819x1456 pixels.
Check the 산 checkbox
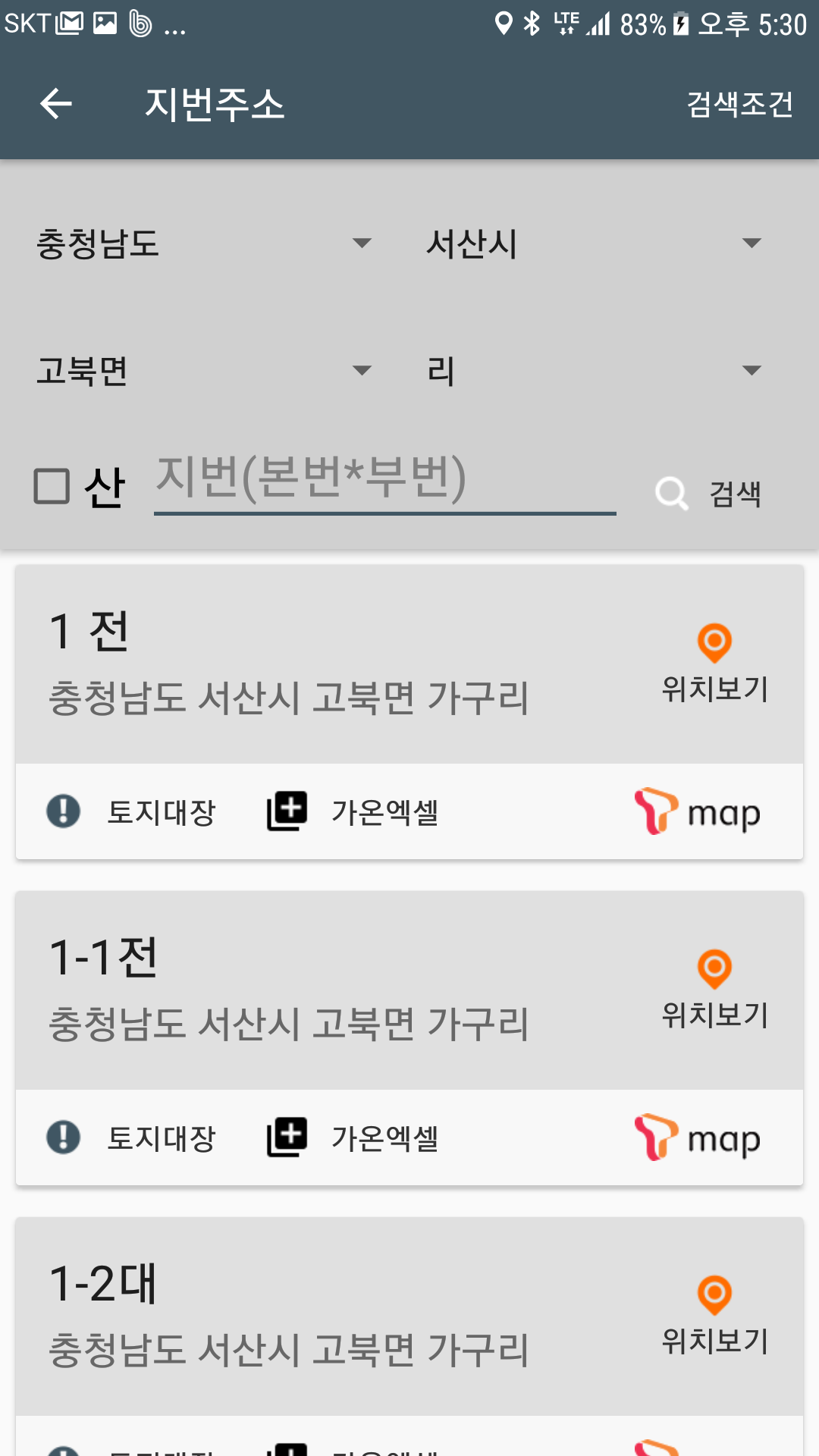tap(52, 486)
